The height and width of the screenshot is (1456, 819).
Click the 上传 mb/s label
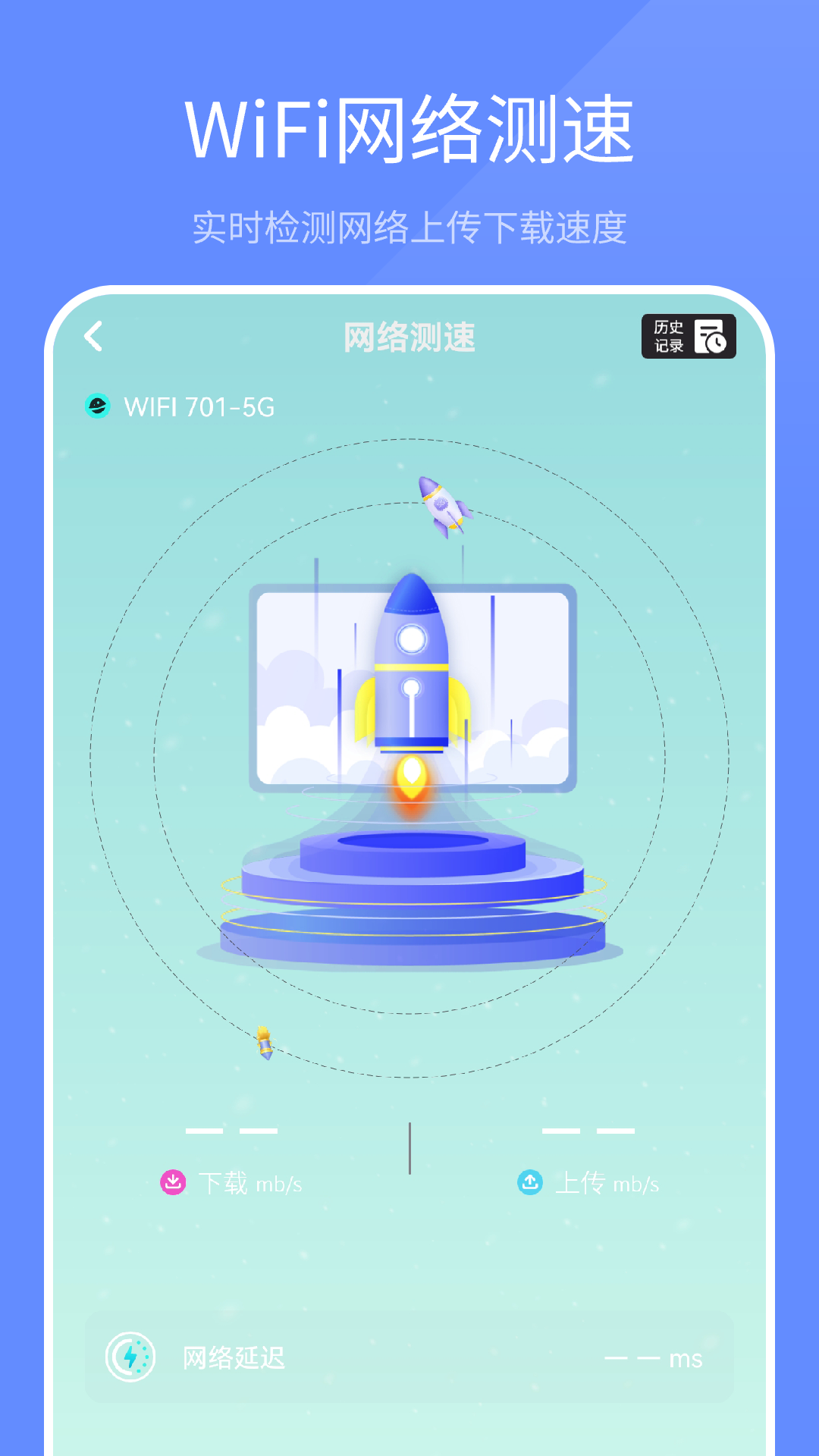tap(607, 1179)
